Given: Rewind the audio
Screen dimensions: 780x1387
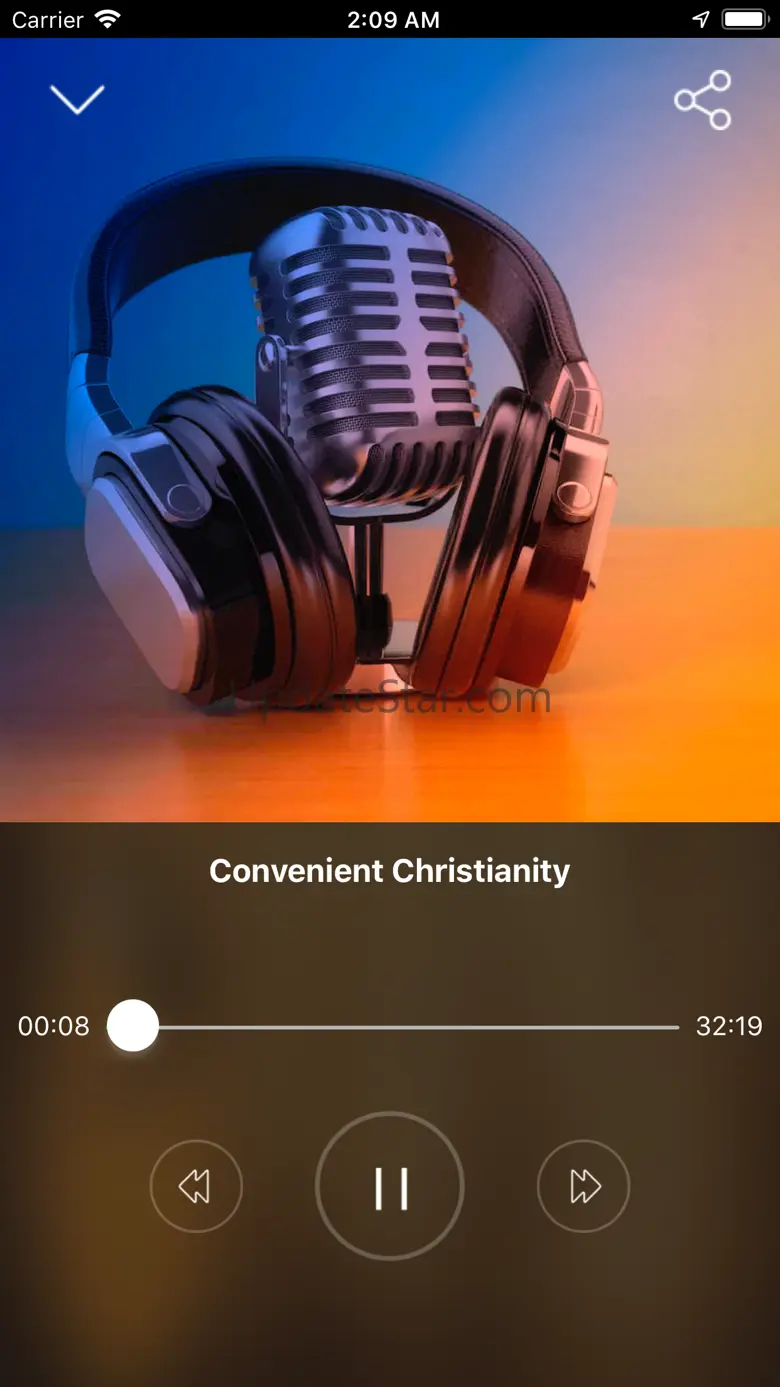Looking at the screenshot, I should click(x=196, y=1186).
